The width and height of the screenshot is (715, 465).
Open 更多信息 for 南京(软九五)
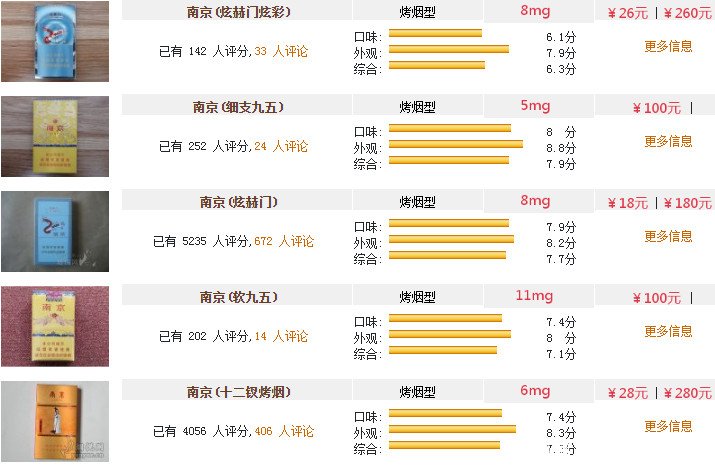tap(668, 331)
